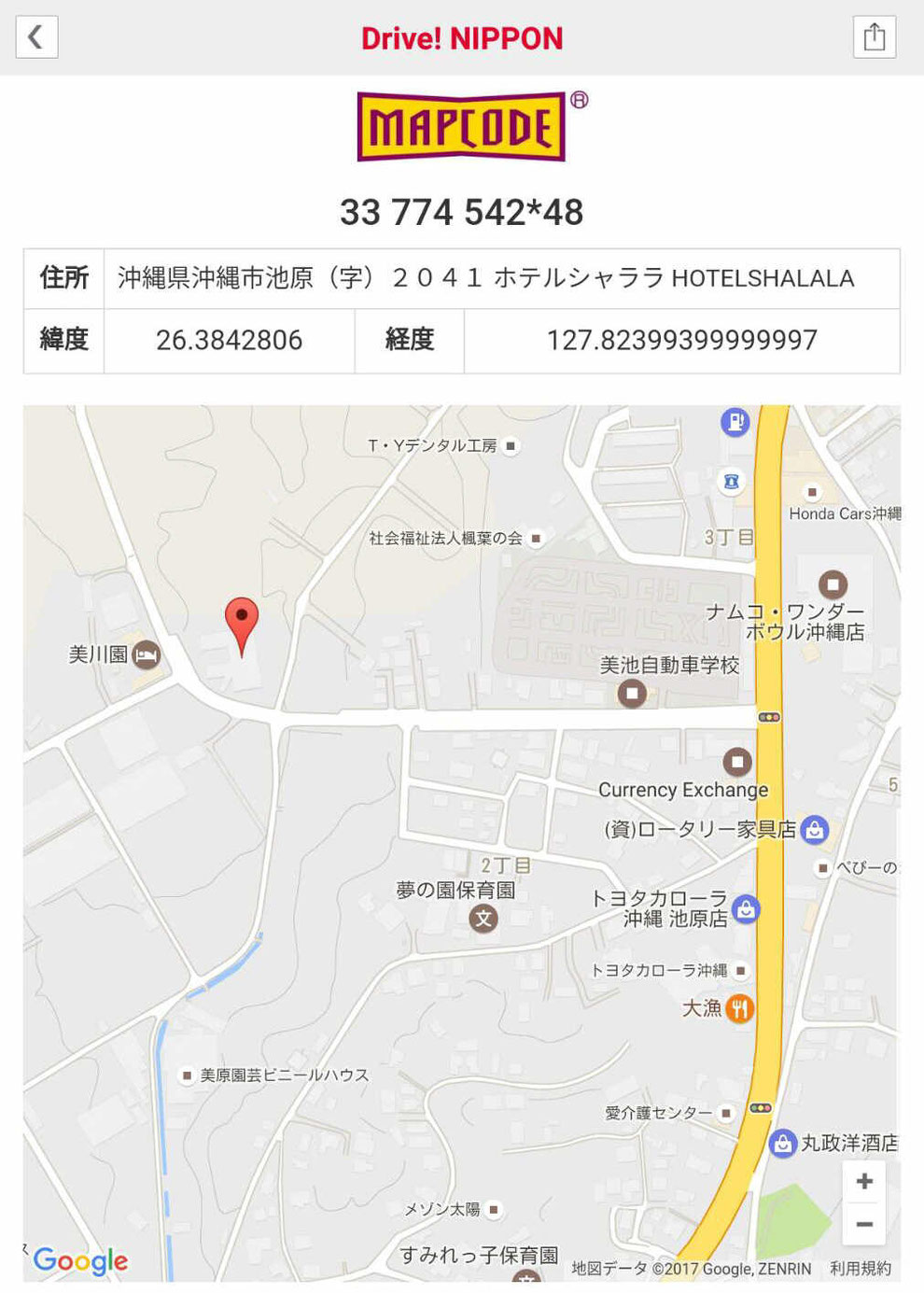Screen dimensions: 924x1293
Task: Open the ナムコ・ワンダーボウル沖縄店 marker
Action: [x=833, y=585]
